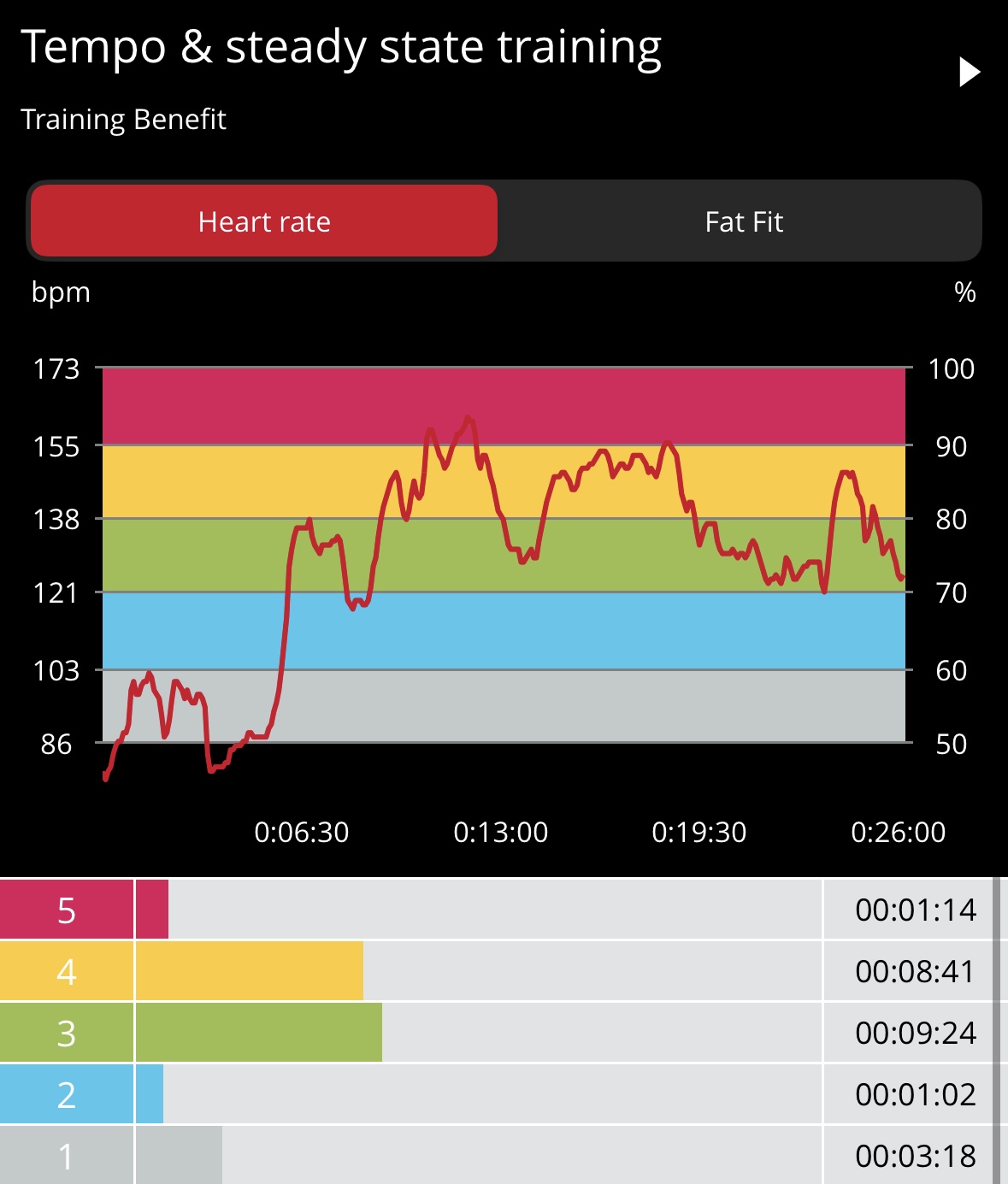Select the Heart rate tab

(264, 222)
